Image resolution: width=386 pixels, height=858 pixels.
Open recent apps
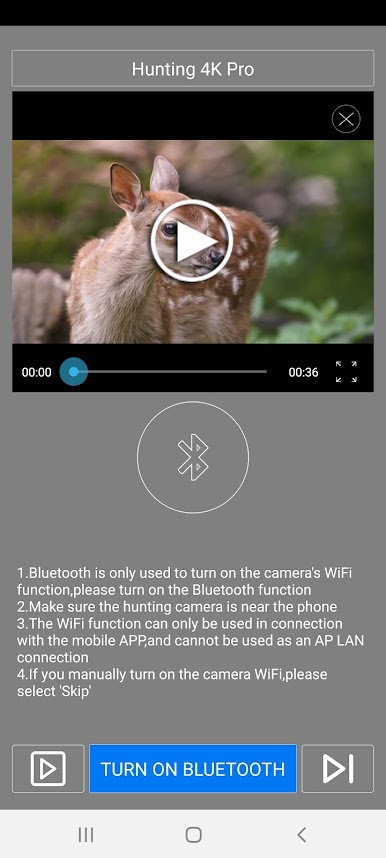coord(86,834)
